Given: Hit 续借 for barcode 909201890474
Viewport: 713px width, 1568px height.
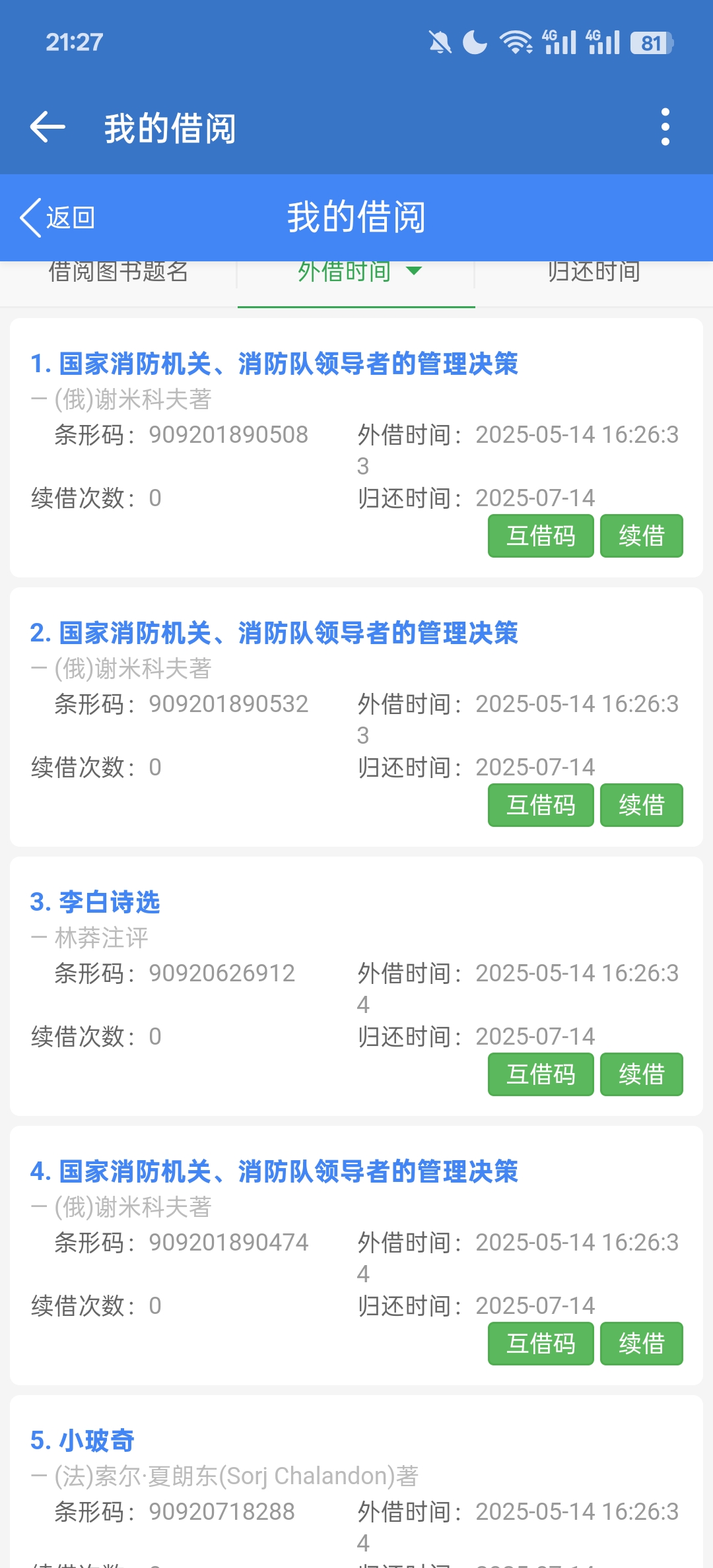Looking at the screenshot, I should tap(641, 1344).
